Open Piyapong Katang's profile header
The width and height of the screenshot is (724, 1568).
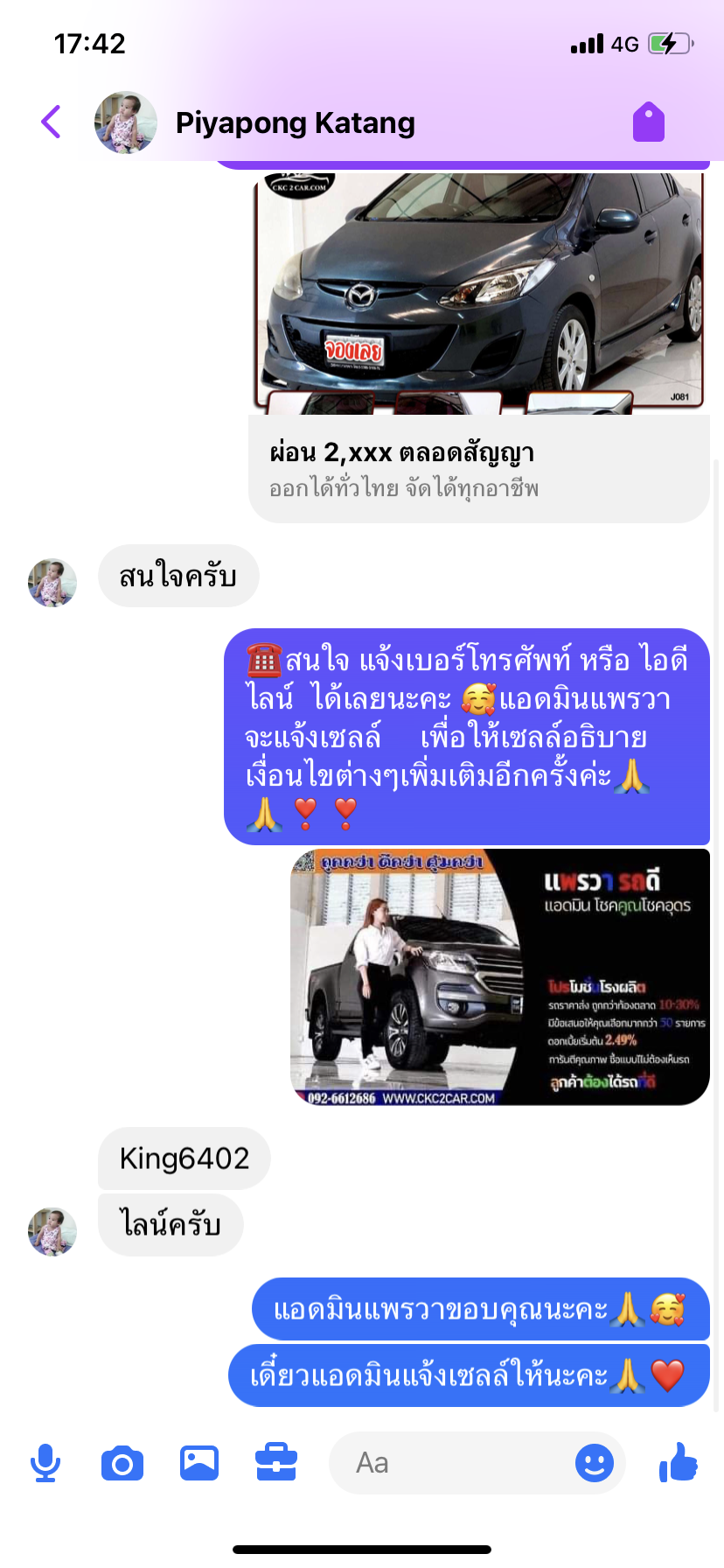[x=295, y=123]
